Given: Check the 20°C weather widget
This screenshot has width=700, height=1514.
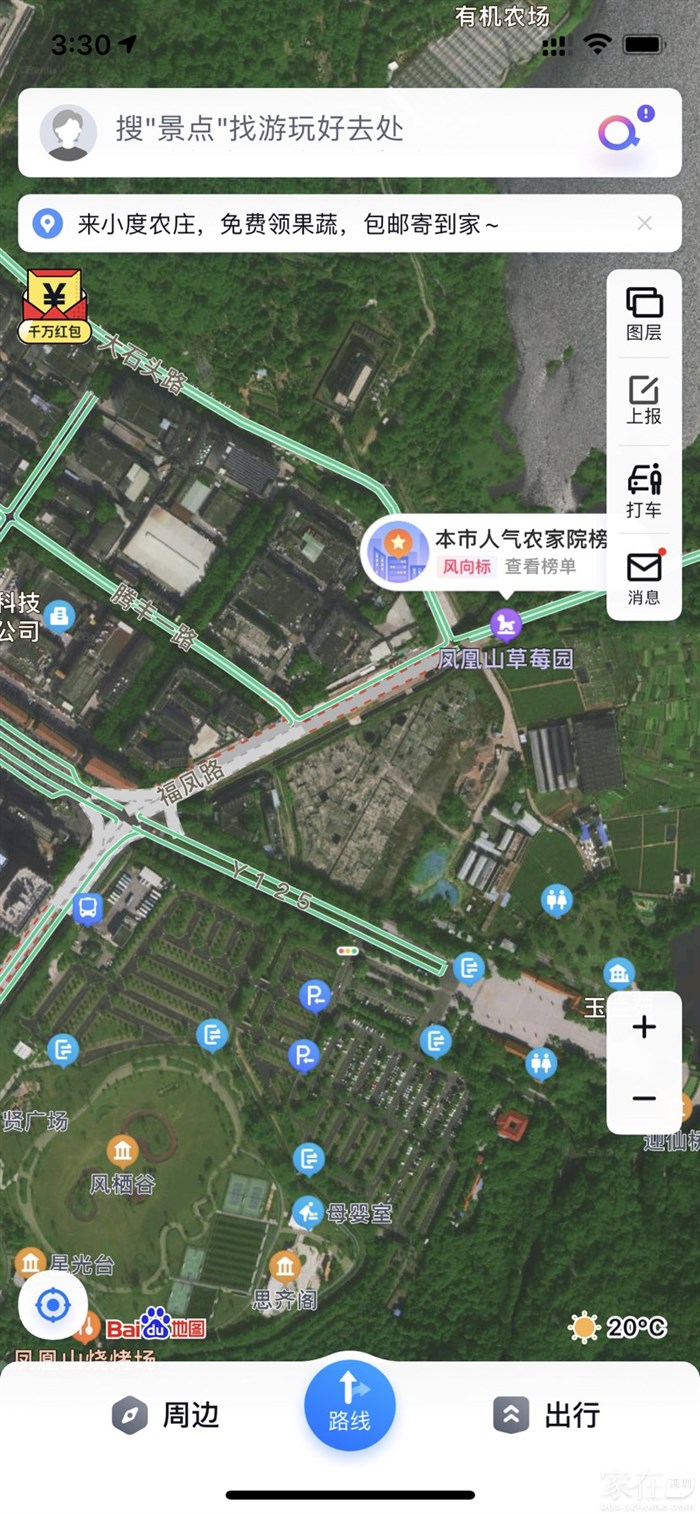Looking at the screenshot, I should [618, 1327].
